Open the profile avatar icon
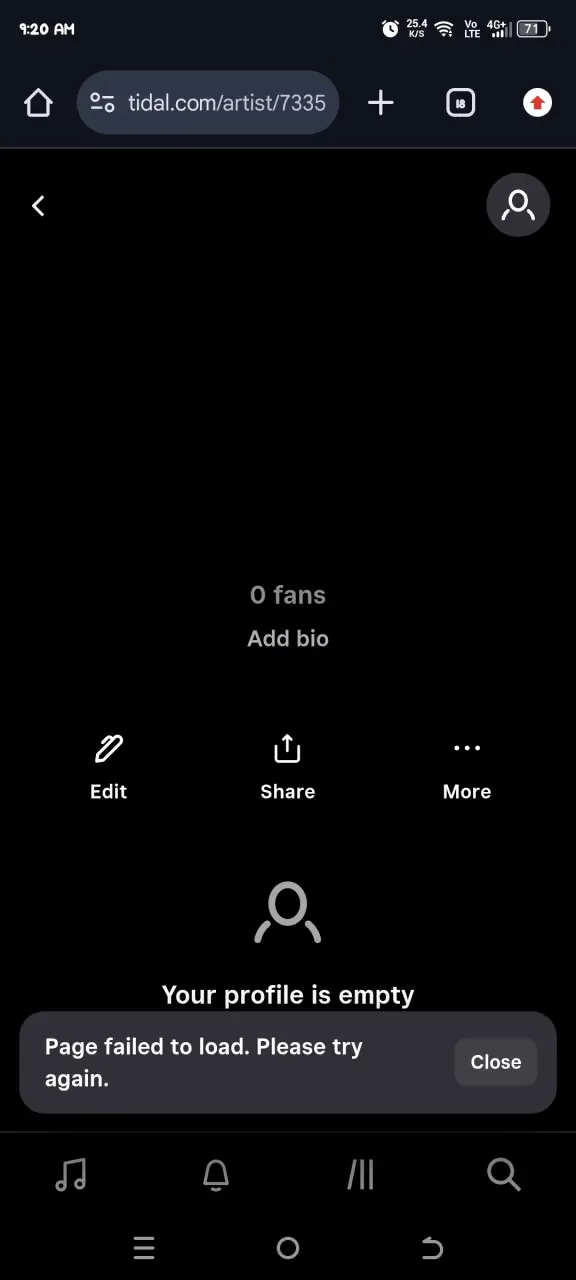576x1280 pixels. click(x=518, y=205)
